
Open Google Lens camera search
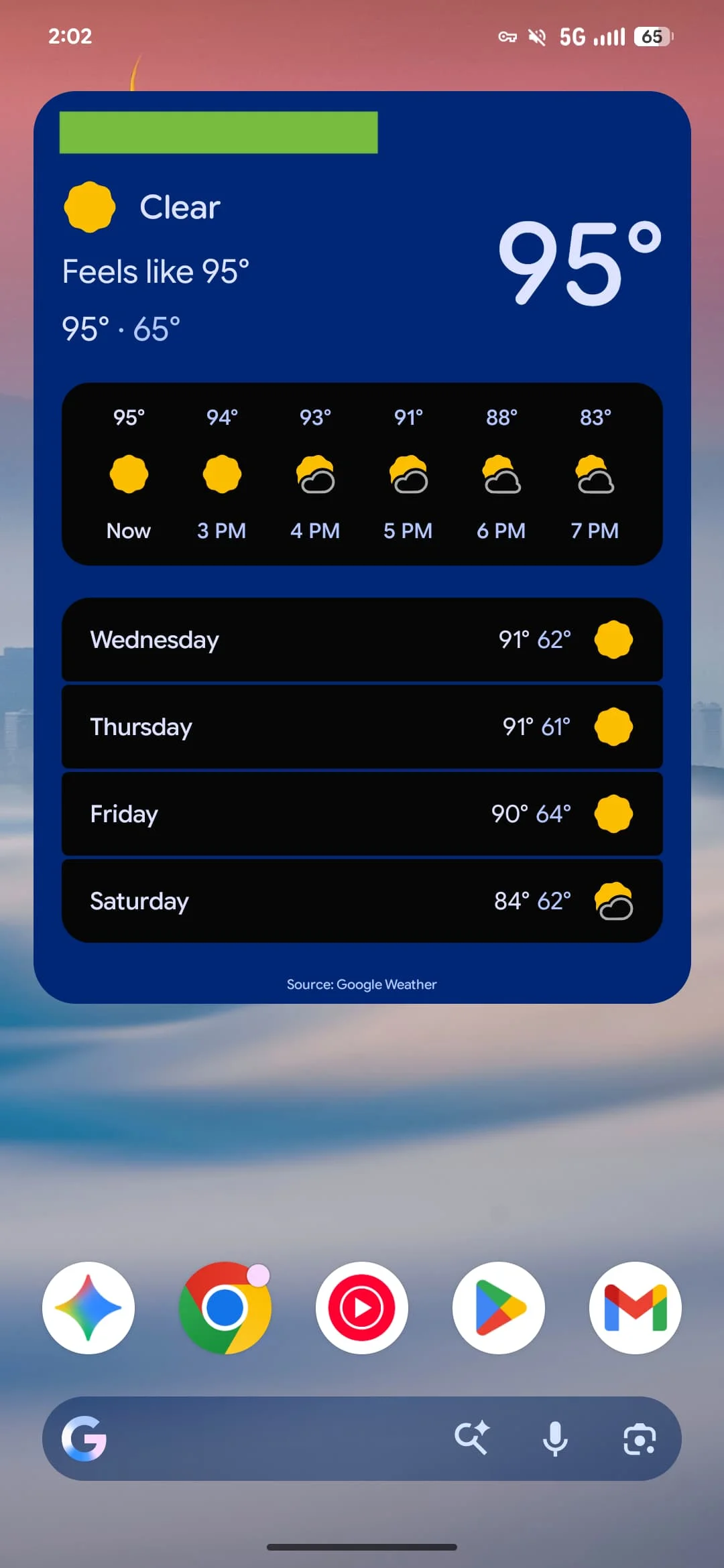click(x=640, y=1439)
